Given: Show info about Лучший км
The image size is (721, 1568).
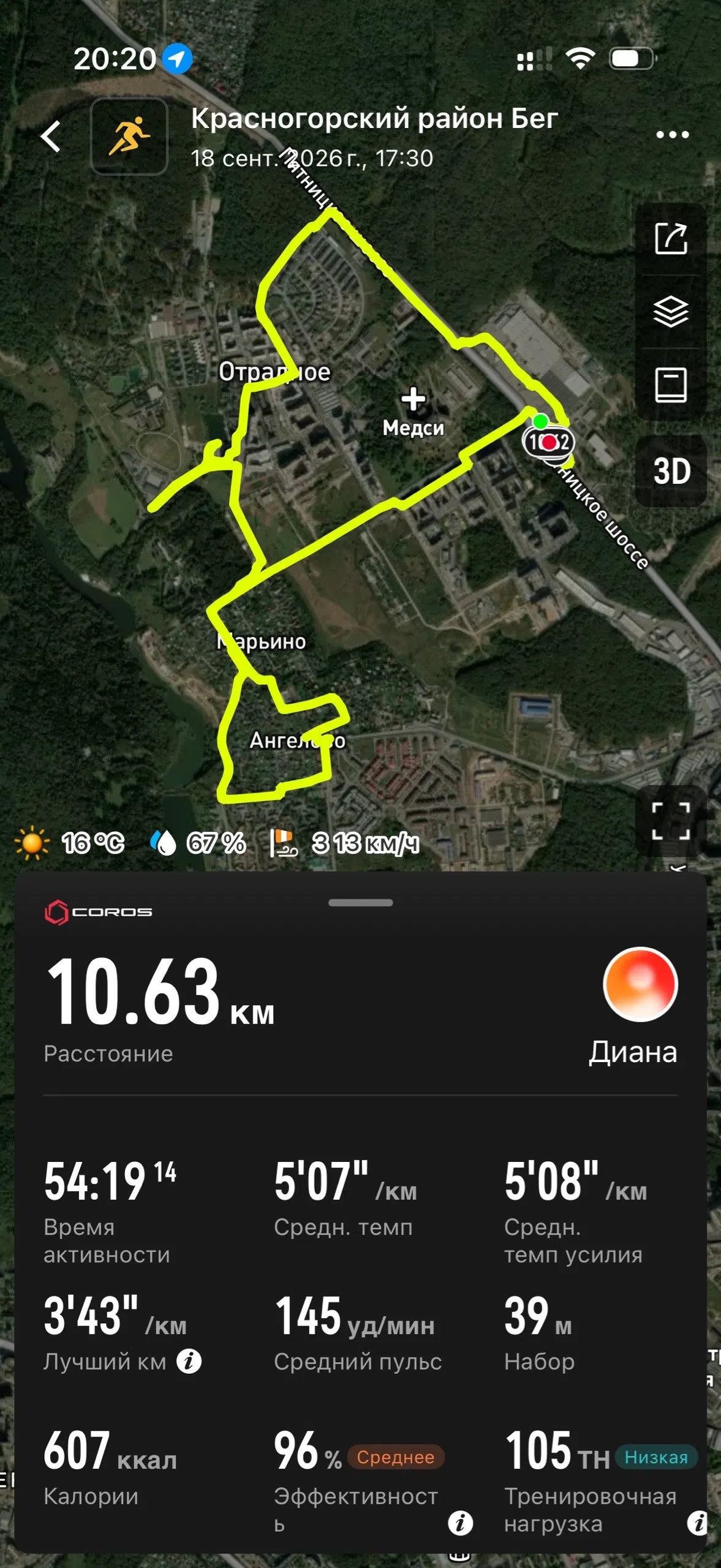Looking at the screenshot, I should pos(189,1362).
